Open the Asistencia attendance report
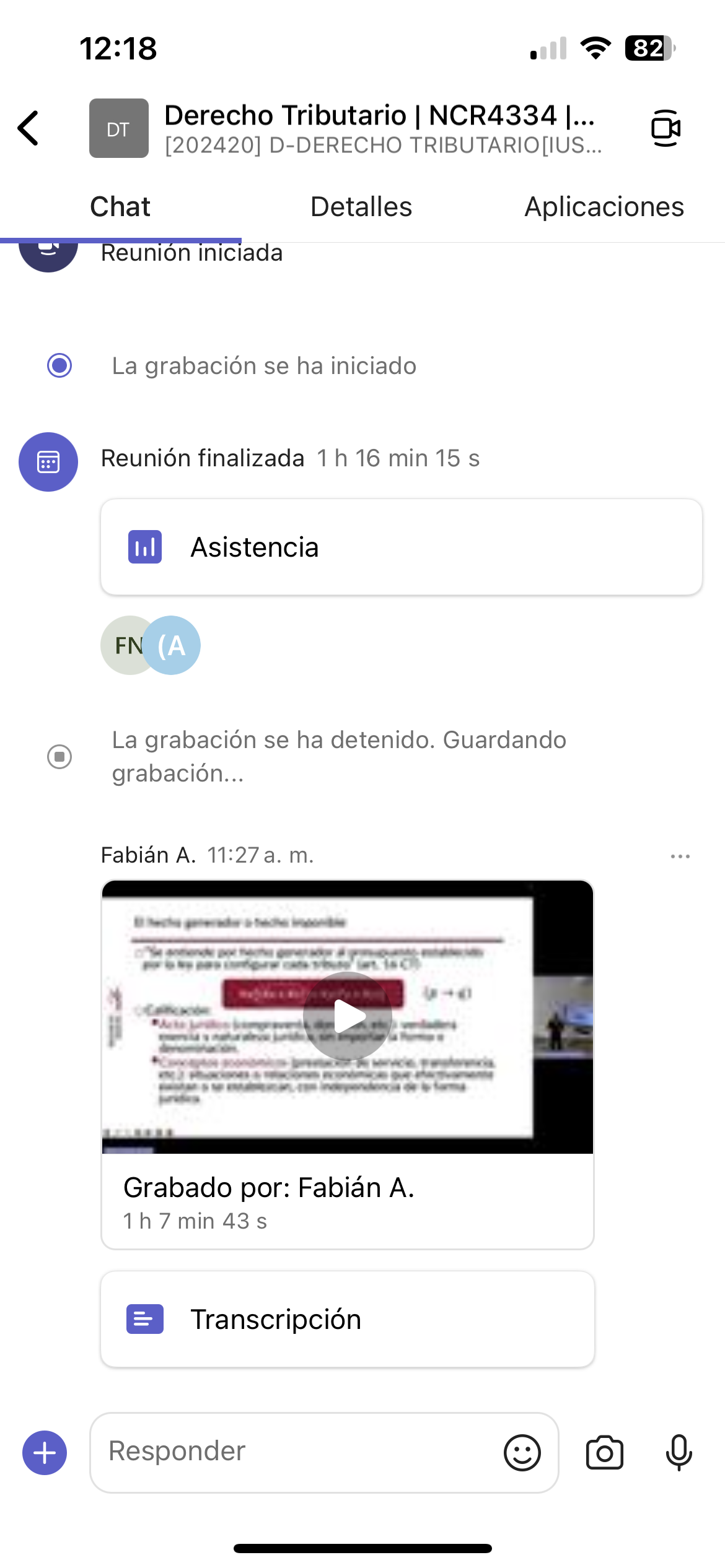This screenshot has width=725, height=1568. coord(401,547)
